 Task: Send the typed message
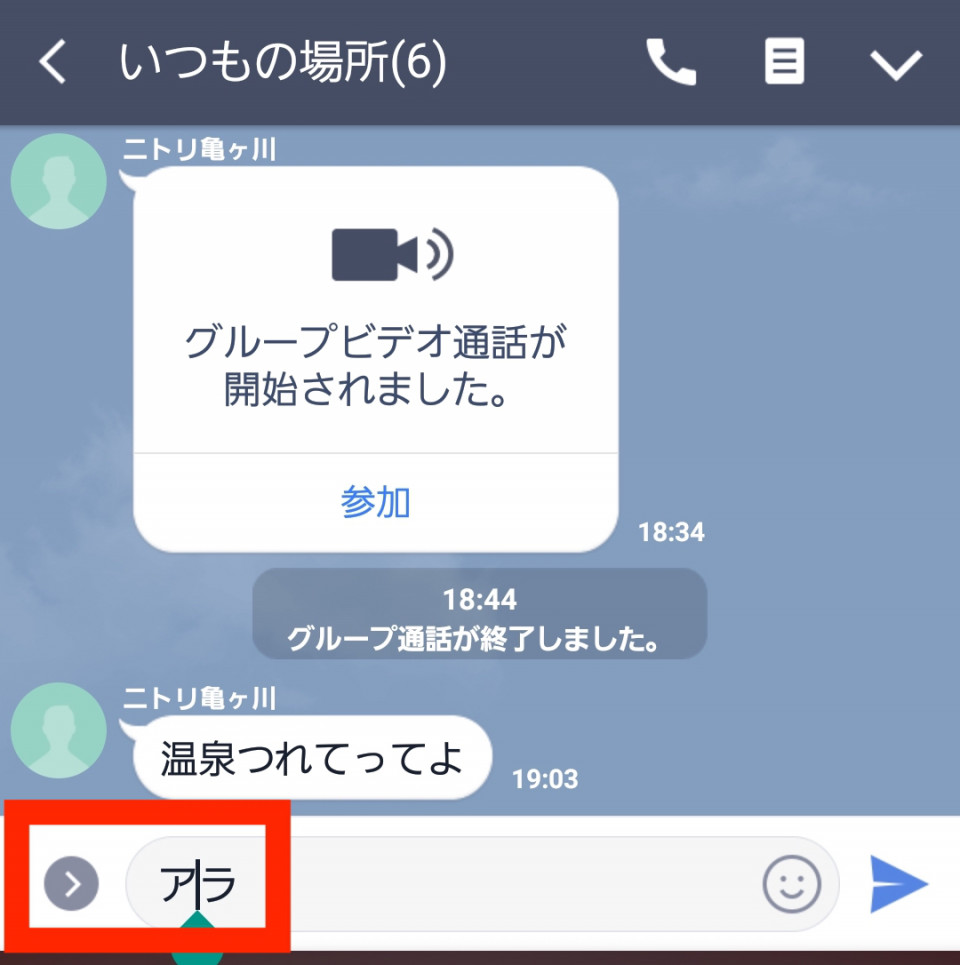coord(899,884)
